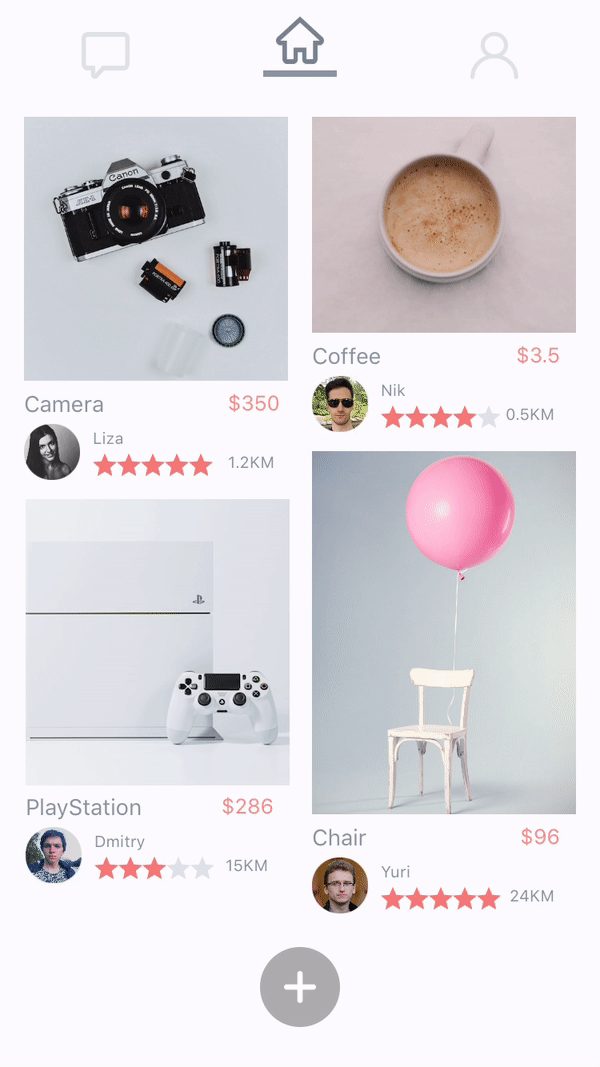View seller Yuri's profile picture
The image size is (600, 1067).
point(340,885)
